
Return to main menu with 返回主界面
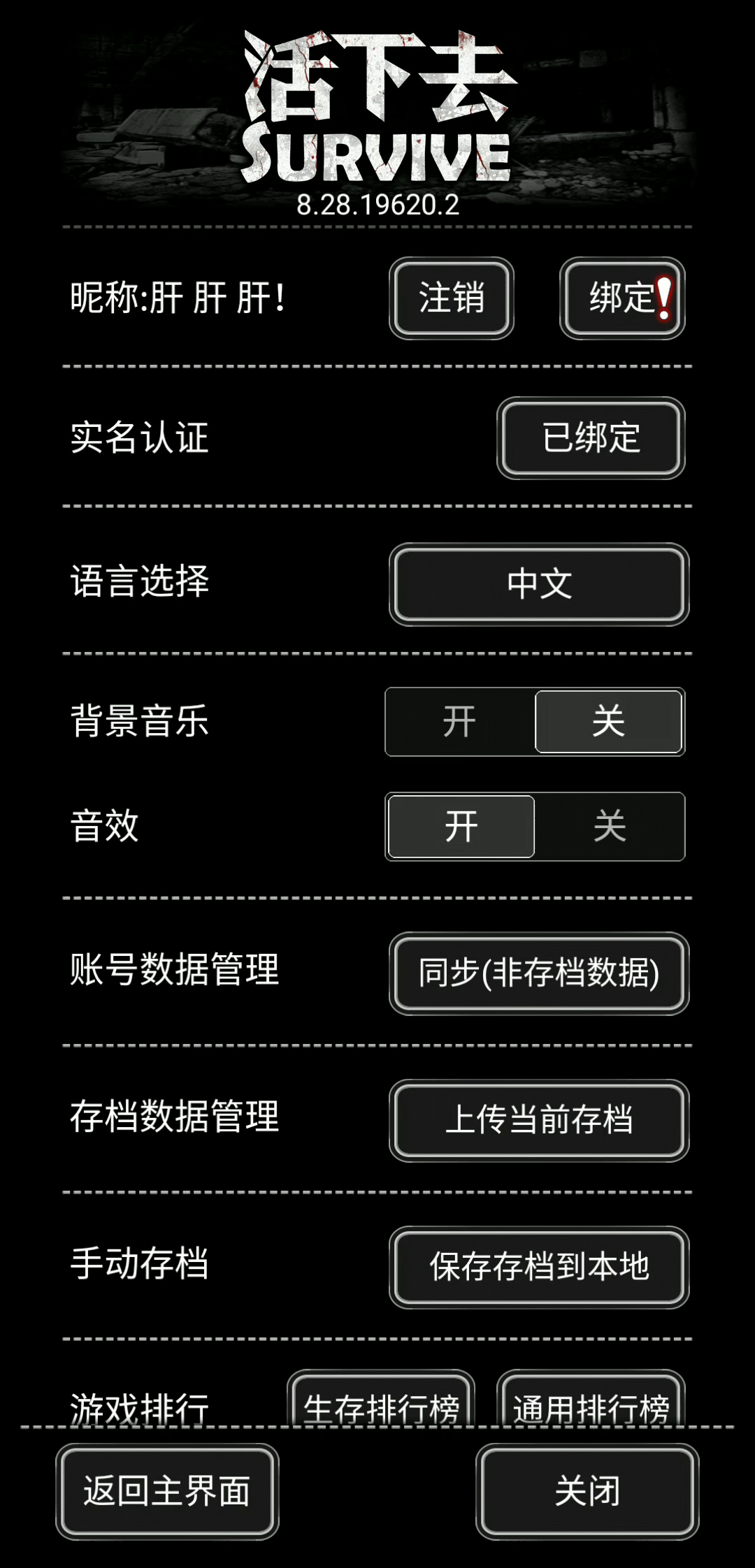coord(167,1491)
